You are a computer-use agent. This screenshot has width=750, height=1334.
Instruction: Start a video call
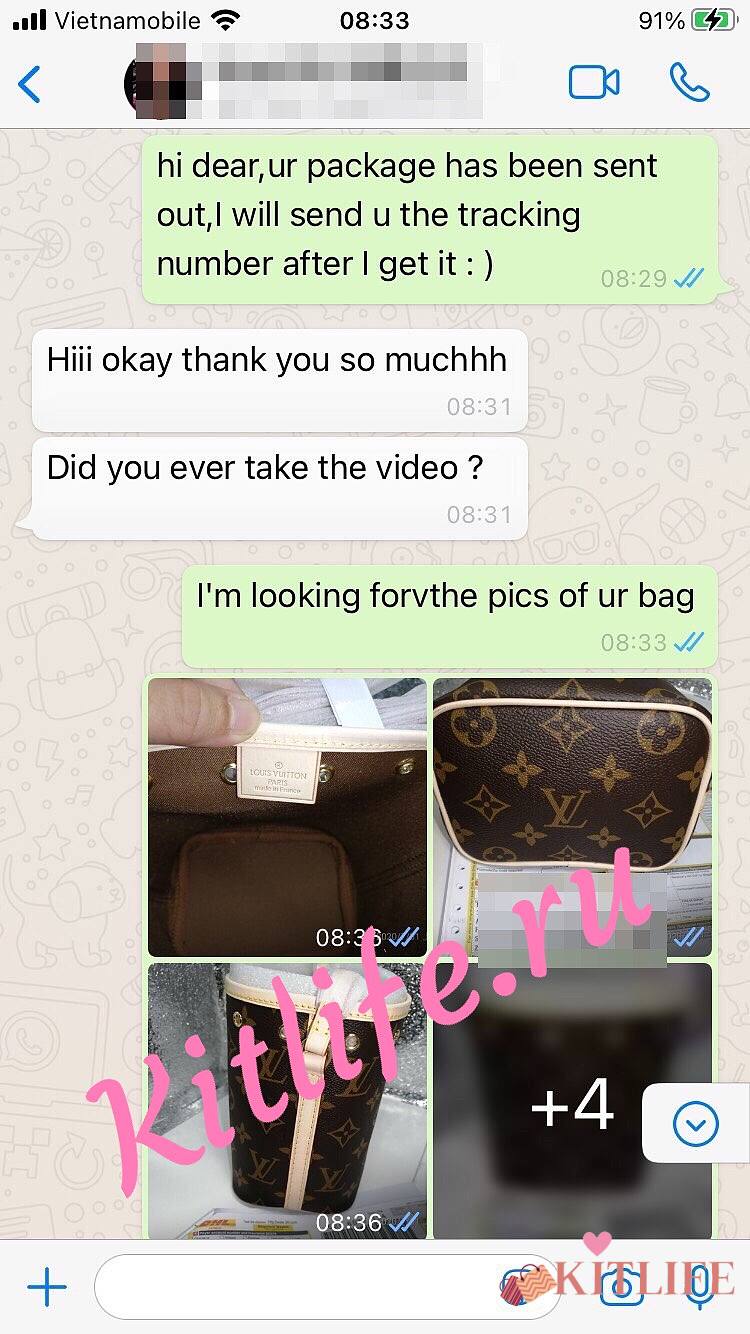594,83
